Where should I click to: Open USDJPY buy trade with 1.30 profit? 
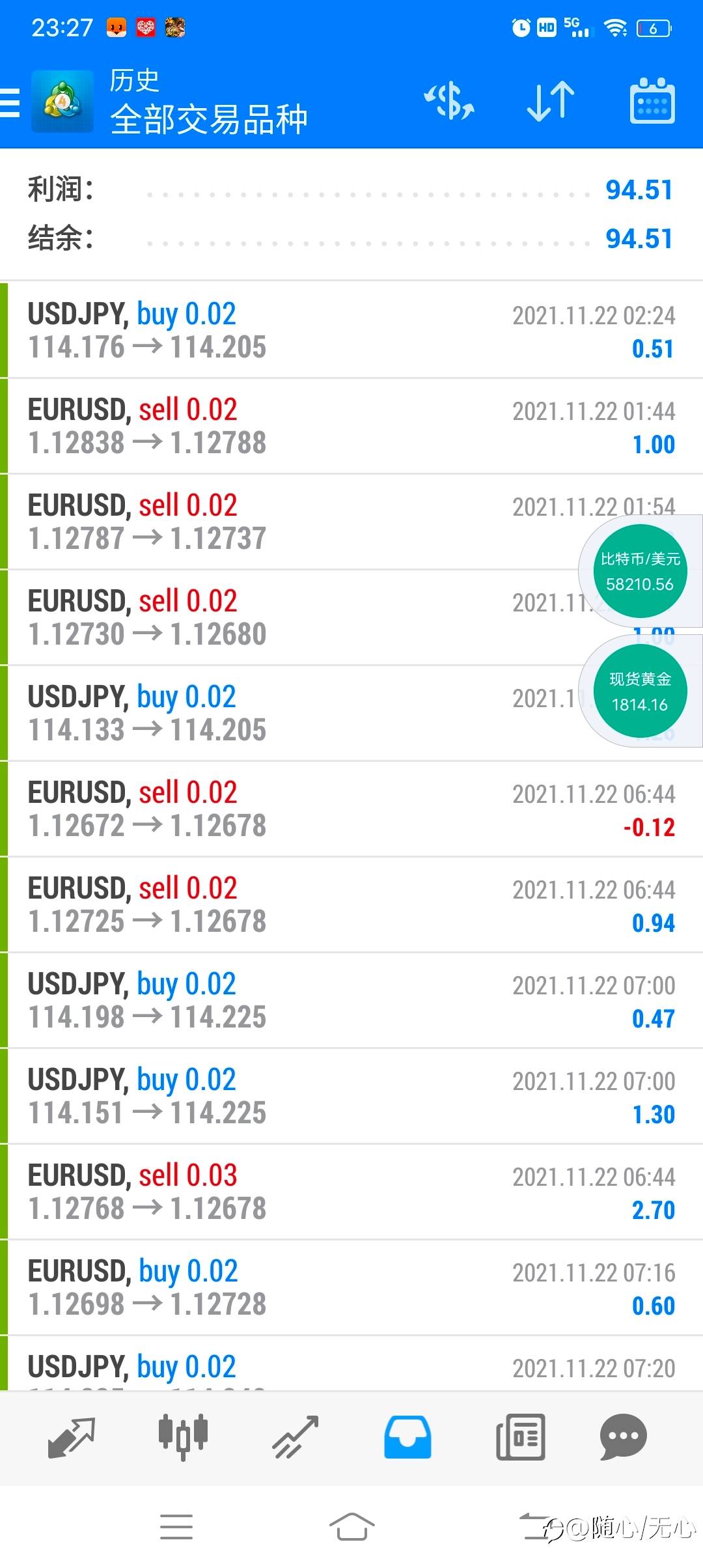point(351,1096)
